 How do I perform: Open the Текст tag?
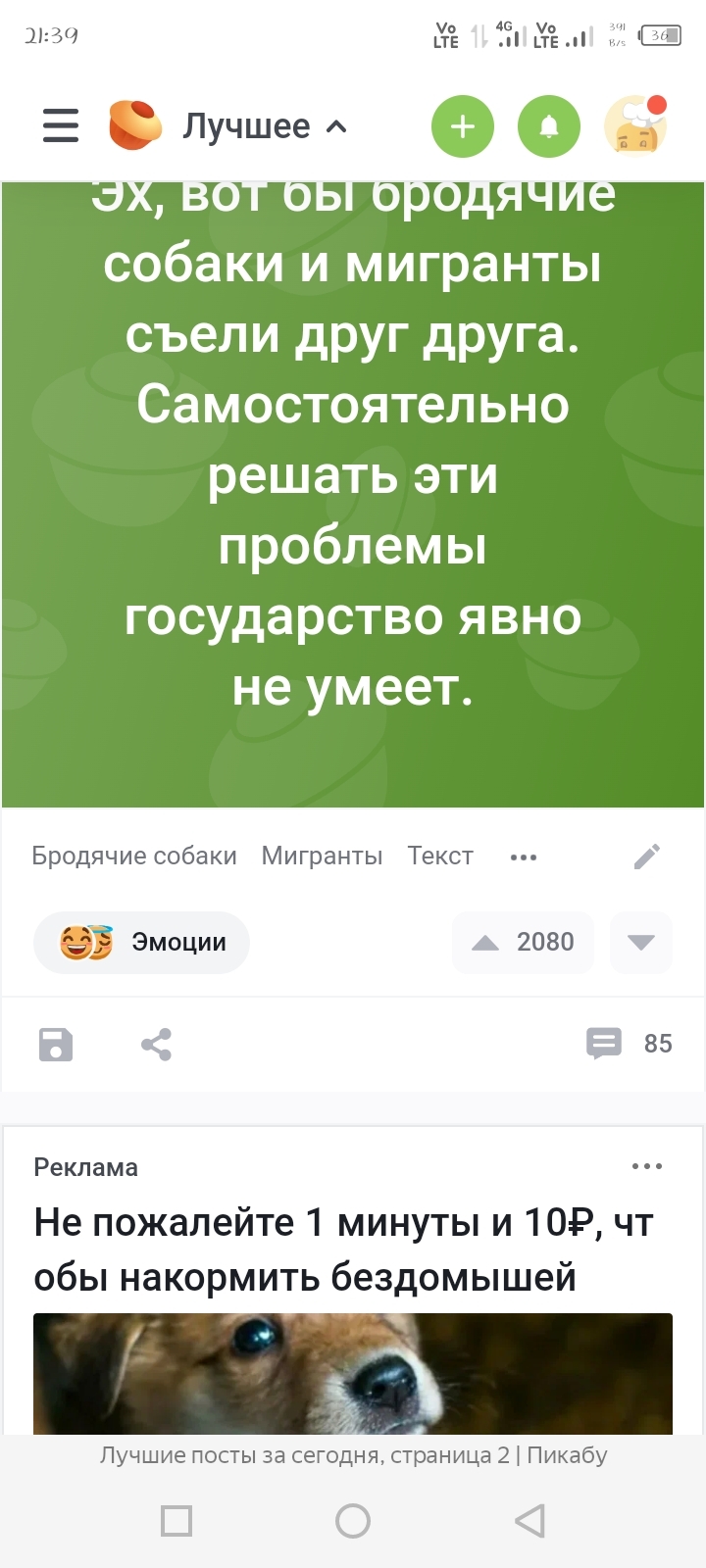[440, 856]
